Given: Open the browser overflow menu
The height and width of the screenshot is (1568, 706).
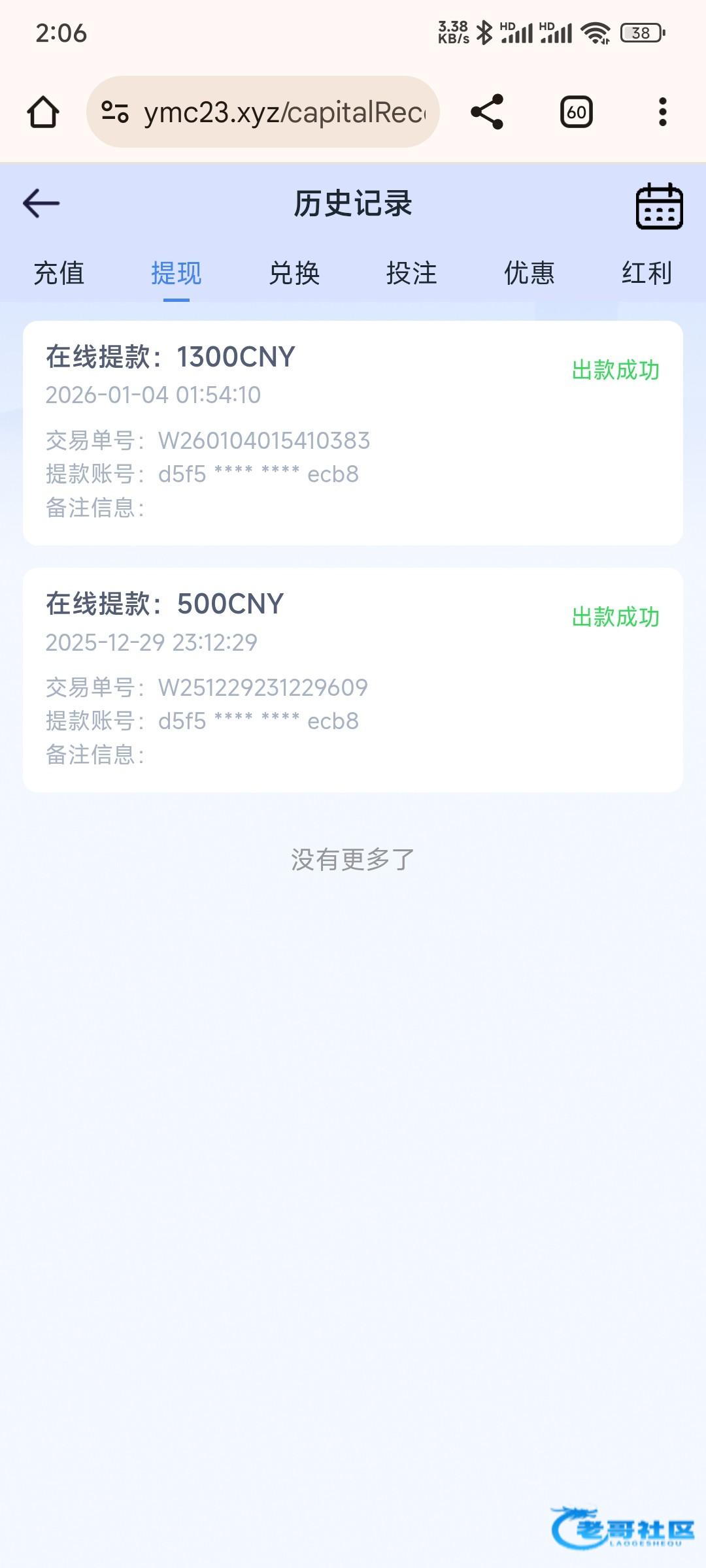Looking at the screenshot, I should [x=662, y=112].
